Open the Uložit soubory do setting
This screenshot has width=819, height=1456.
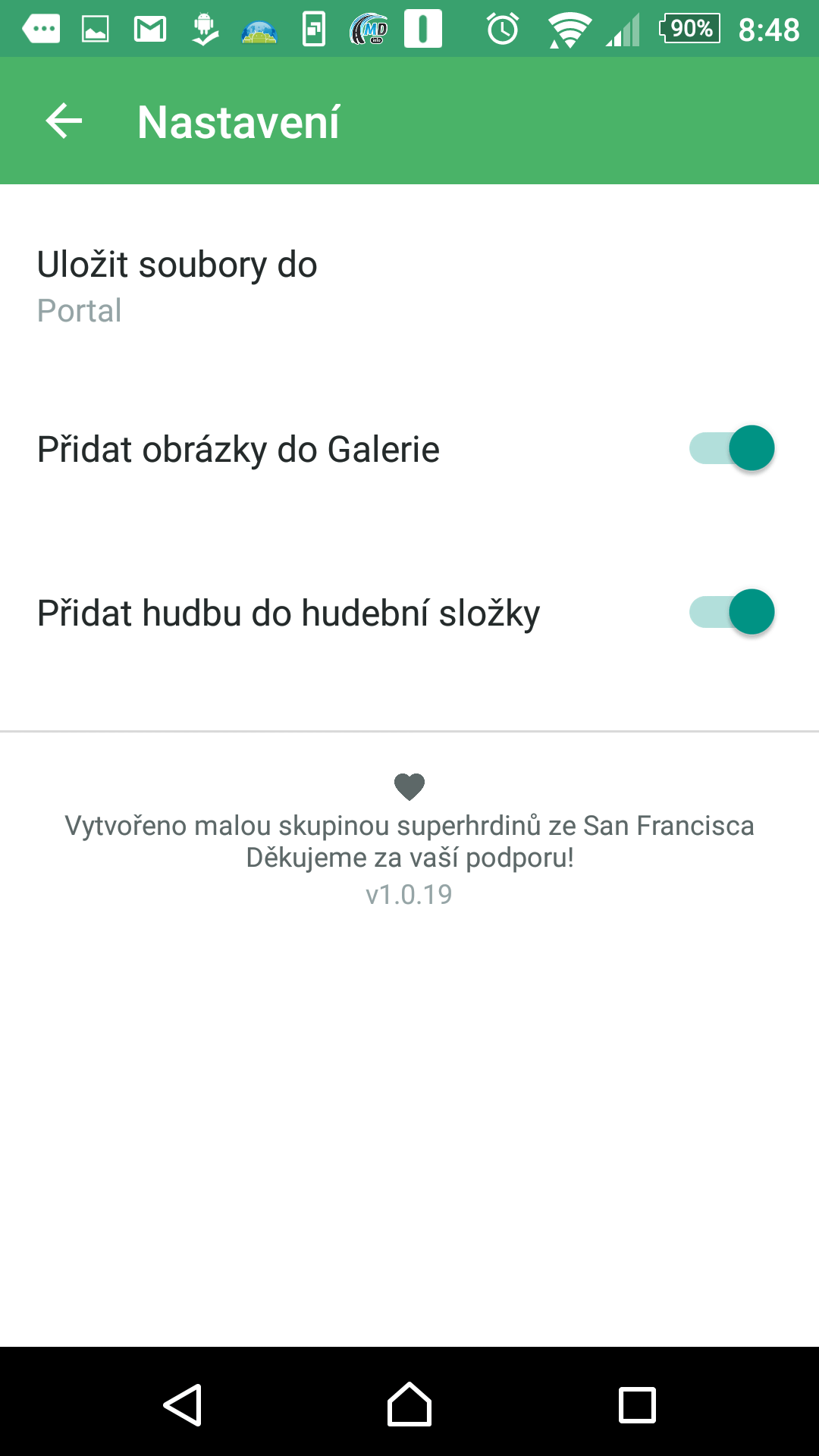(x=409, y=286)
